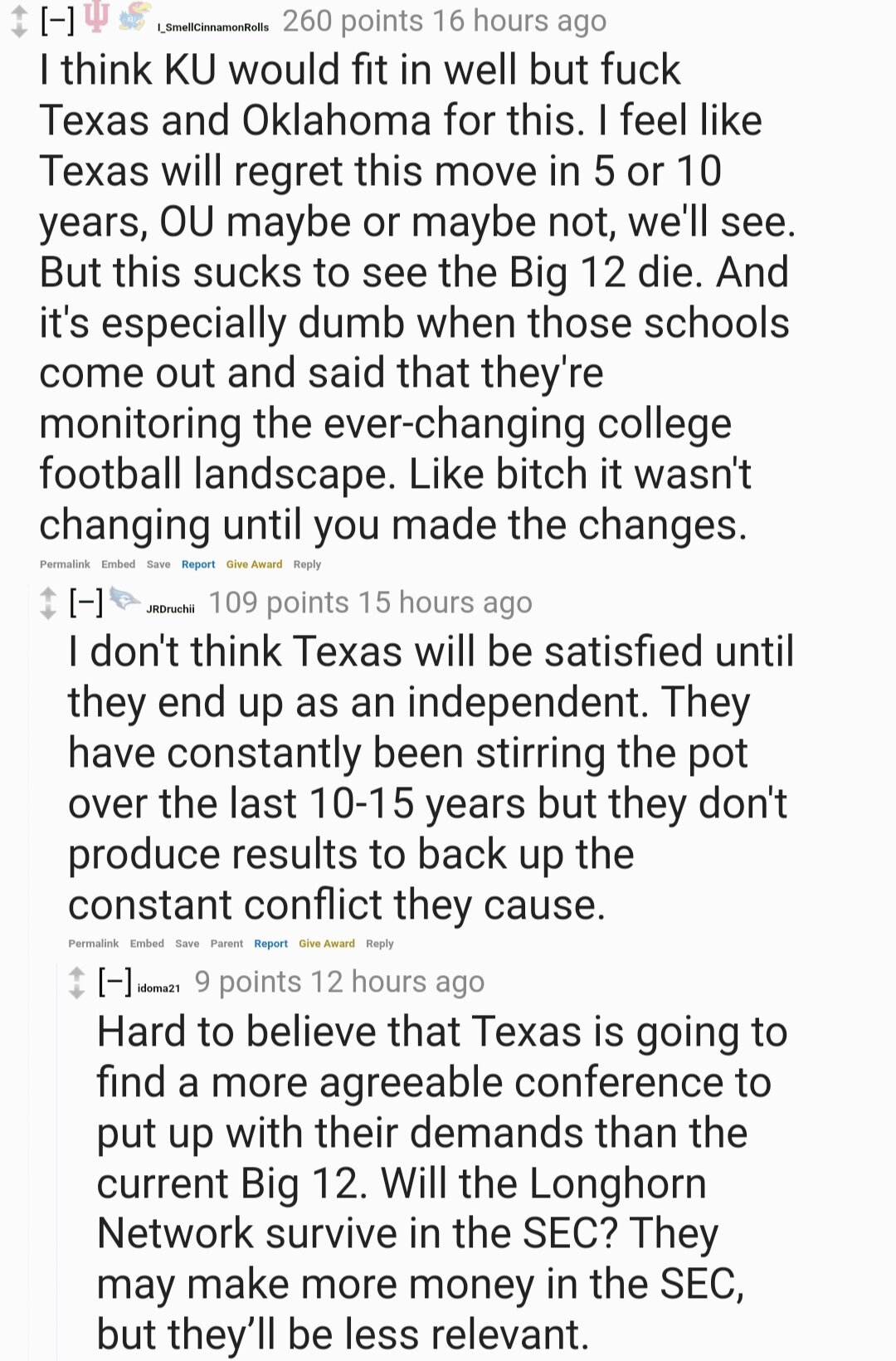Reply to I_SmellCinnamonRolls comment
Image resolution: width=896 pixels, height=1361 pixels.
[x=306, y=564]
